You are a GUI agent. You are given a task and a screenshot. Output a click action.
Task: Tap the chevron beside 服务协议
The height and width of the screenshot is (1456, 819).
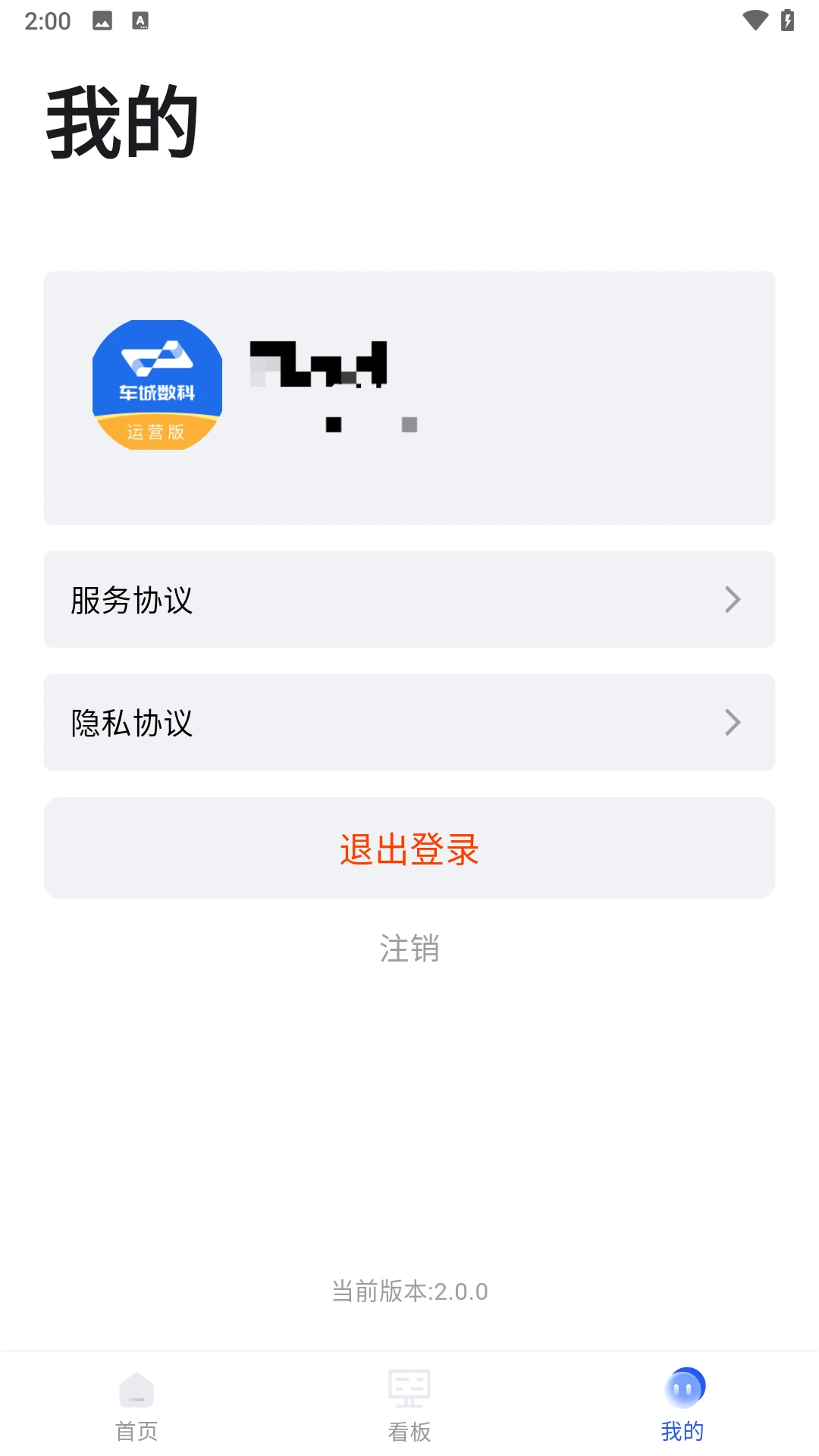point(733,599)
